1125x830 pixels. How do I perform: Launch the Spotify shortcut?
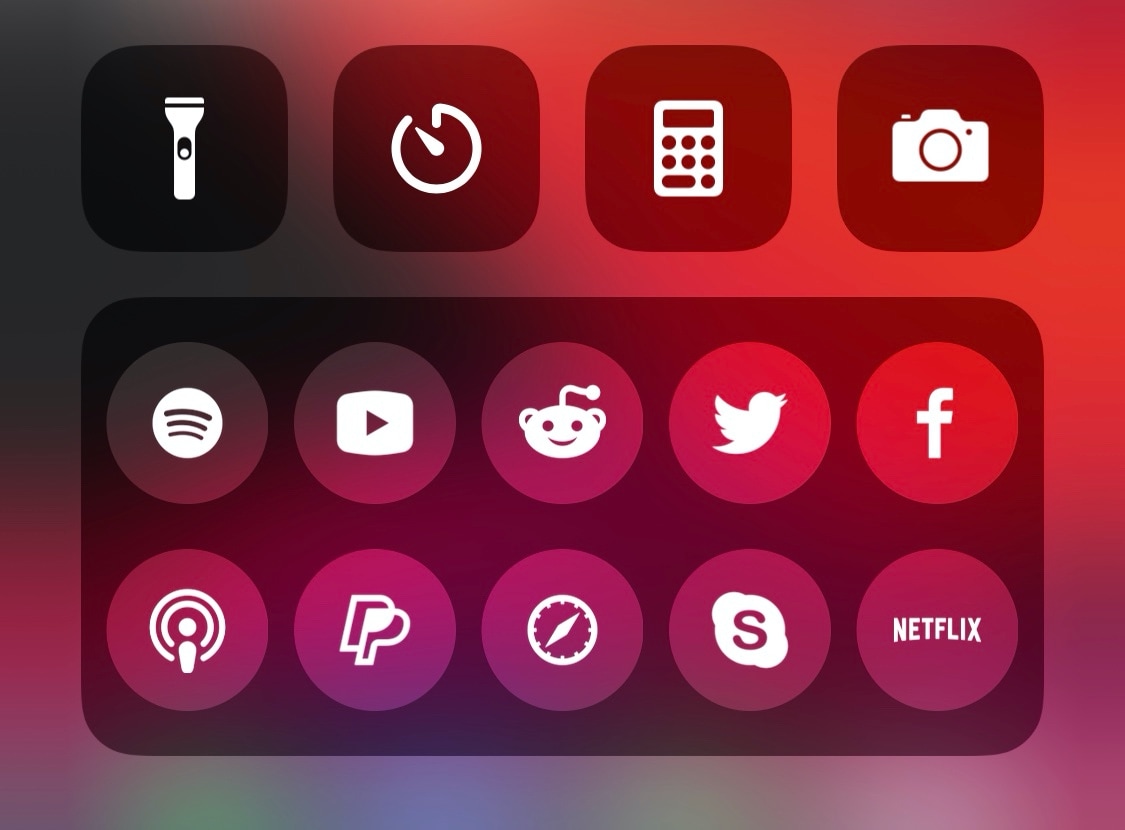click(x=187, y=423)
